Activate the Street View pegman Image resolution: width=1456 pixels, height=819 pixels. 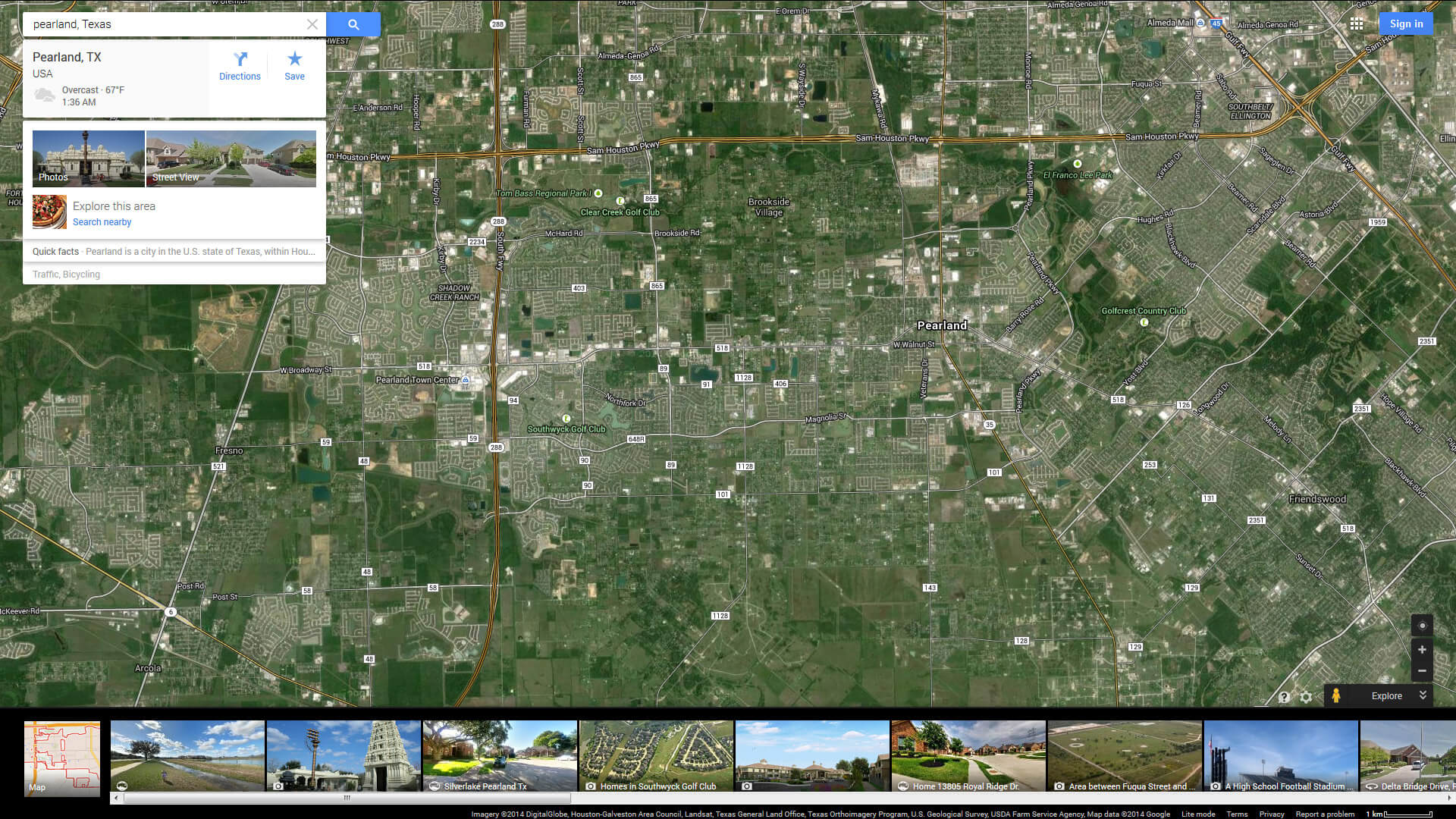click(x=1336, y=695)
